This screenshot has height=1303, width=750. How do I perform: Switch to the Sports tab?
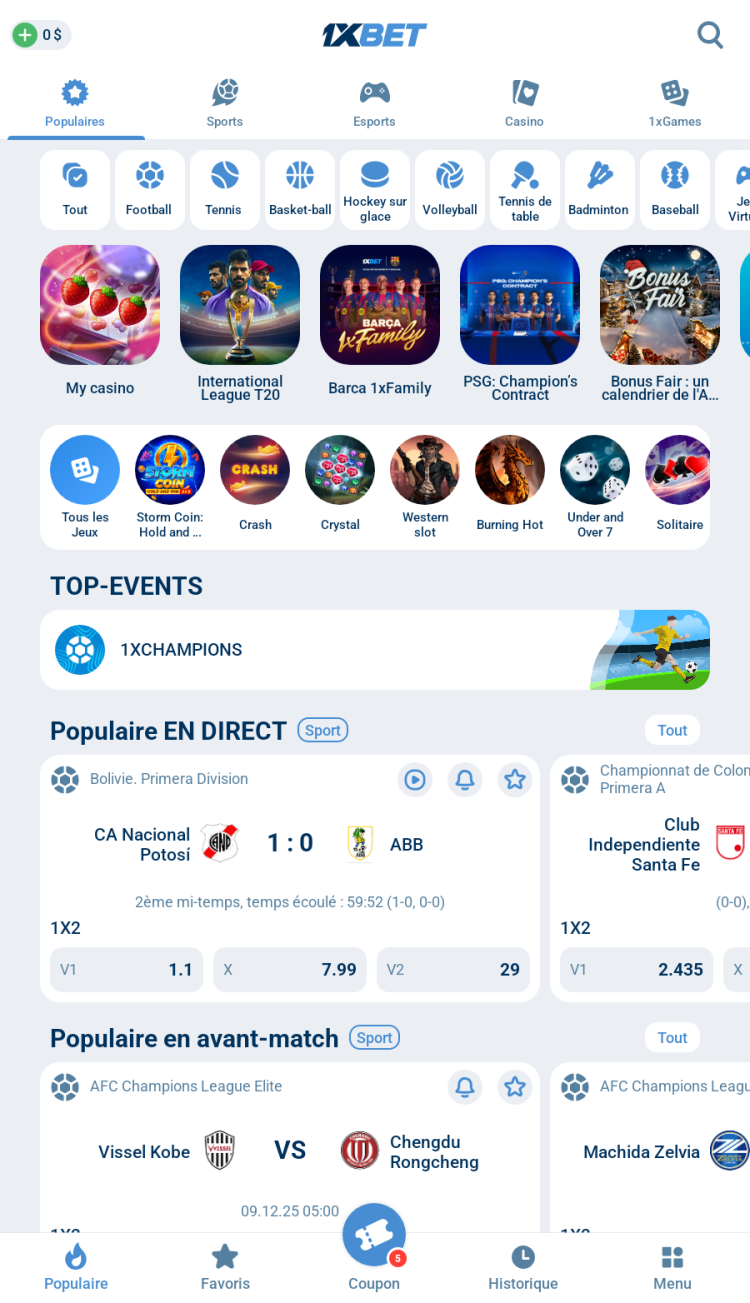click(x=225, y=104)
